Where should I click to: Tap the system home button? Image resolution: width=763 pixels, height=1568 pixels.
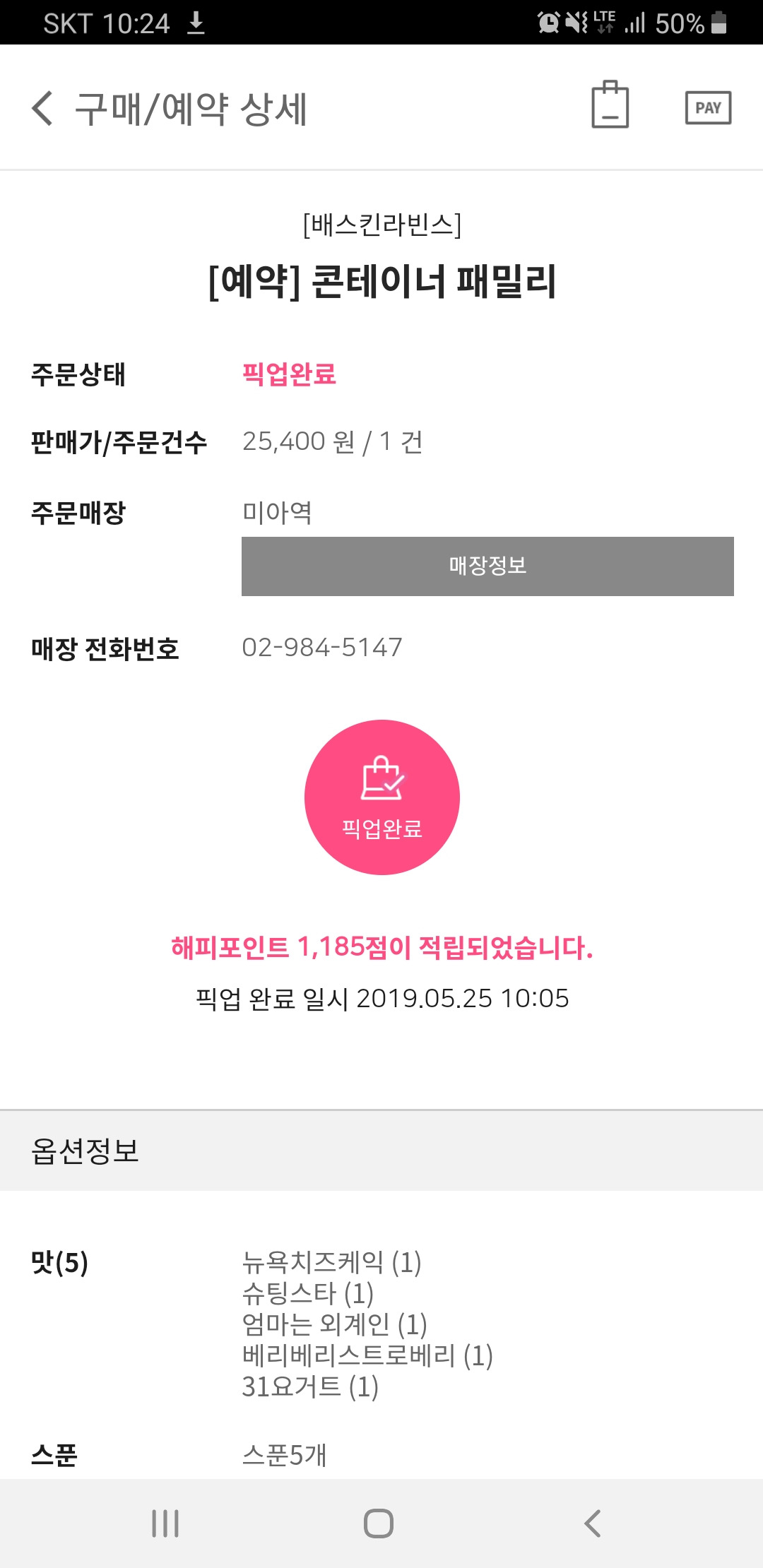pos(379,1524)
